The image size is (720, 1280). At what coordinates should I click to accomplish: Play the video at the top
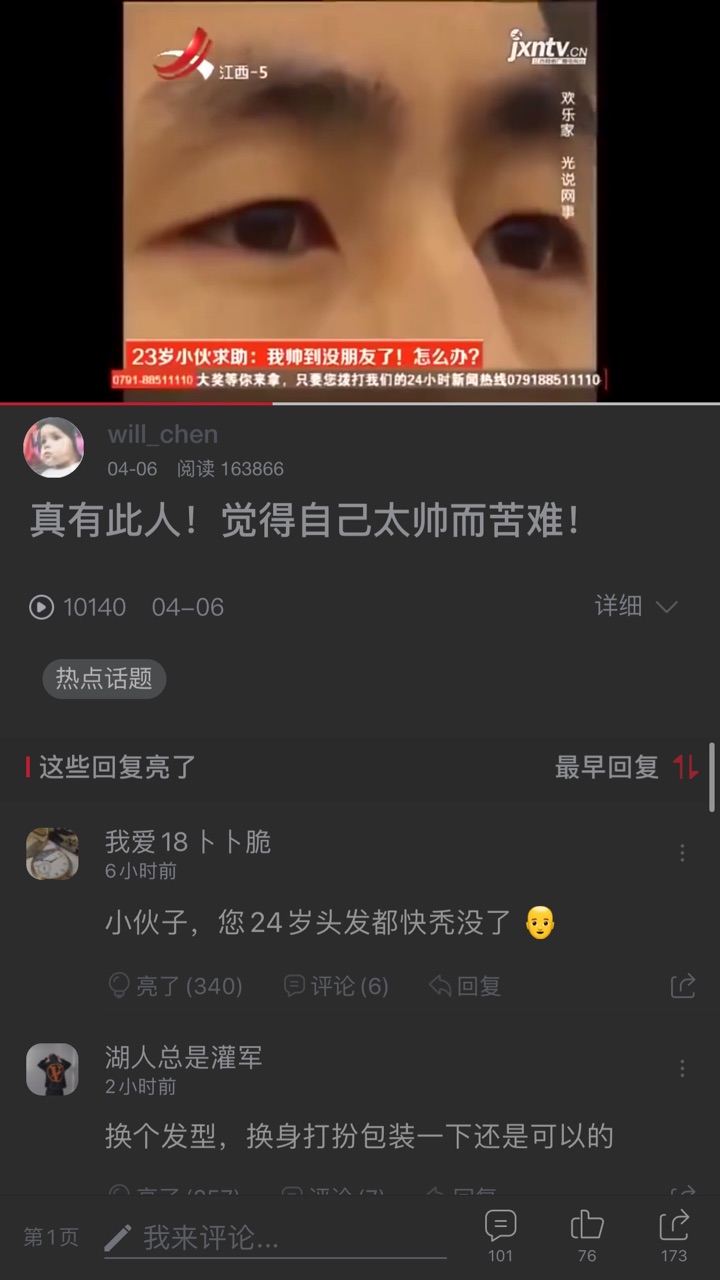click(360, 200)
